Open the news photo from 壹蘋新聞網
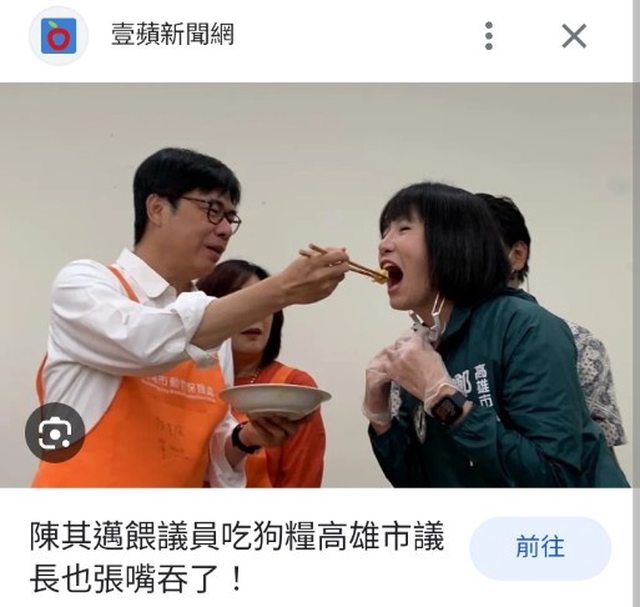Screen dimensions: 640x607 tap(320, 285)
